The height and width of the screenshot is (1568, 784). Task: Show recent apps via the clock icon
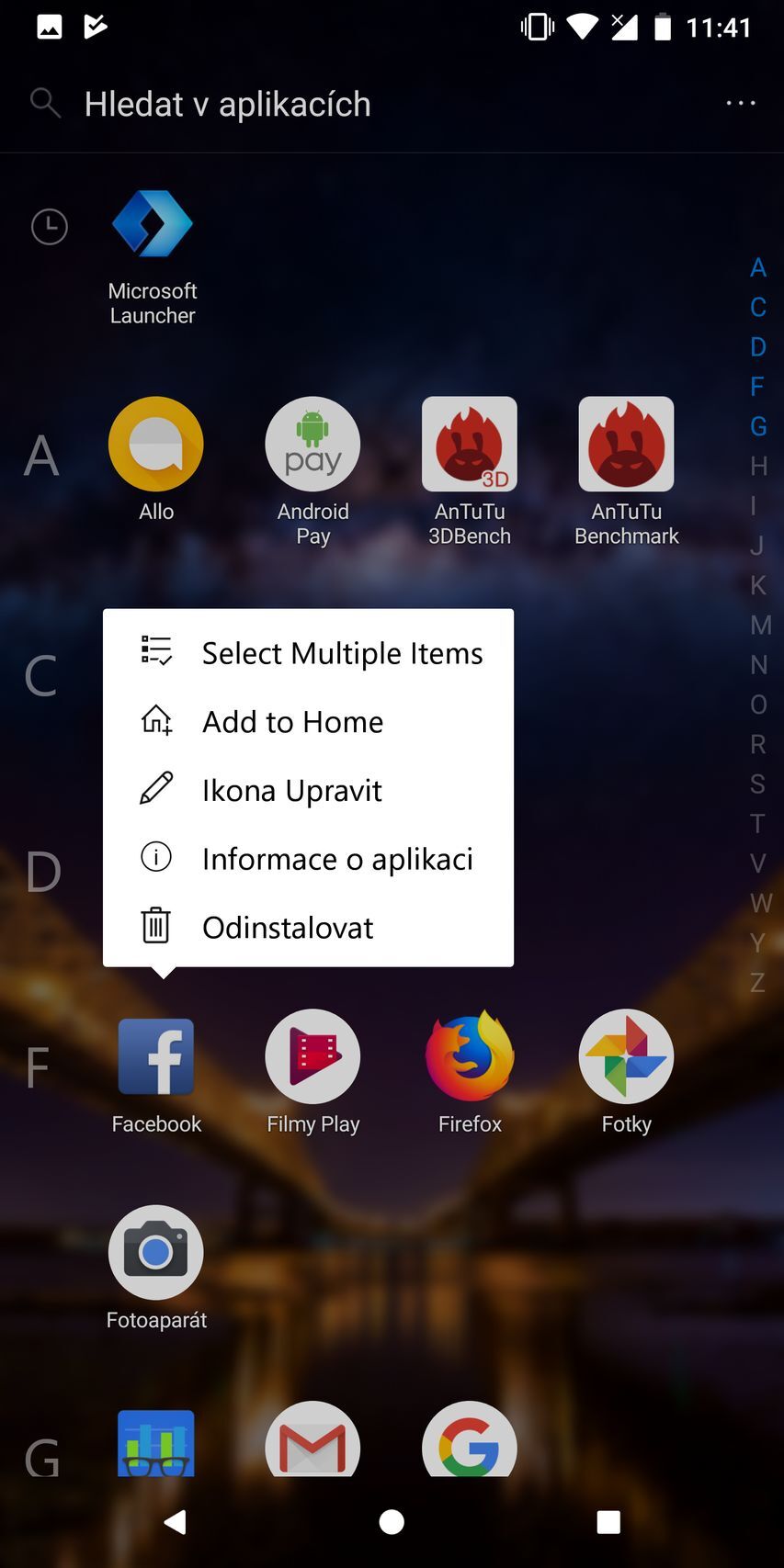pos(49,226)
